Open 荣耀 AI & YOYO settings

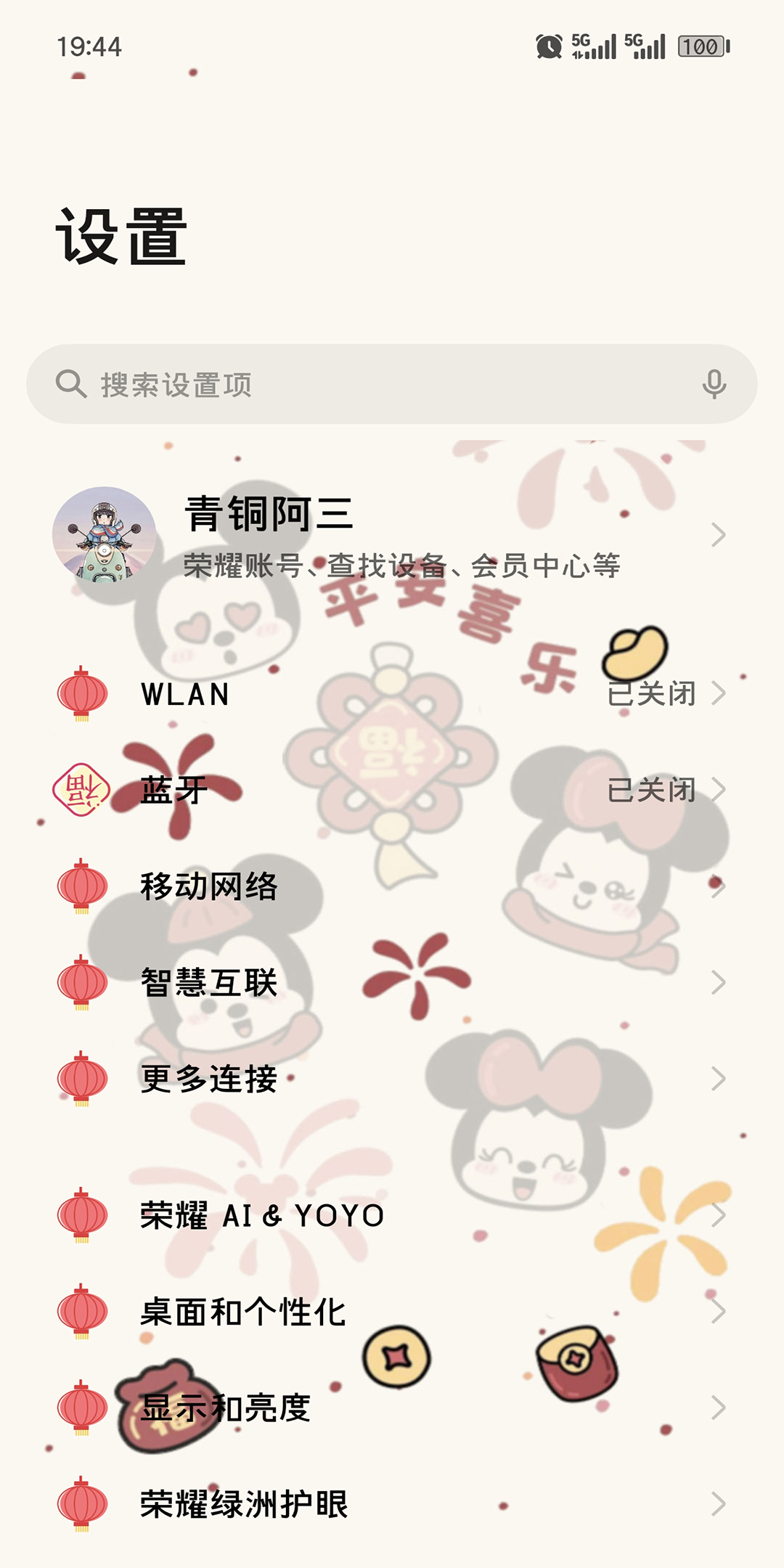point(392,1215)
